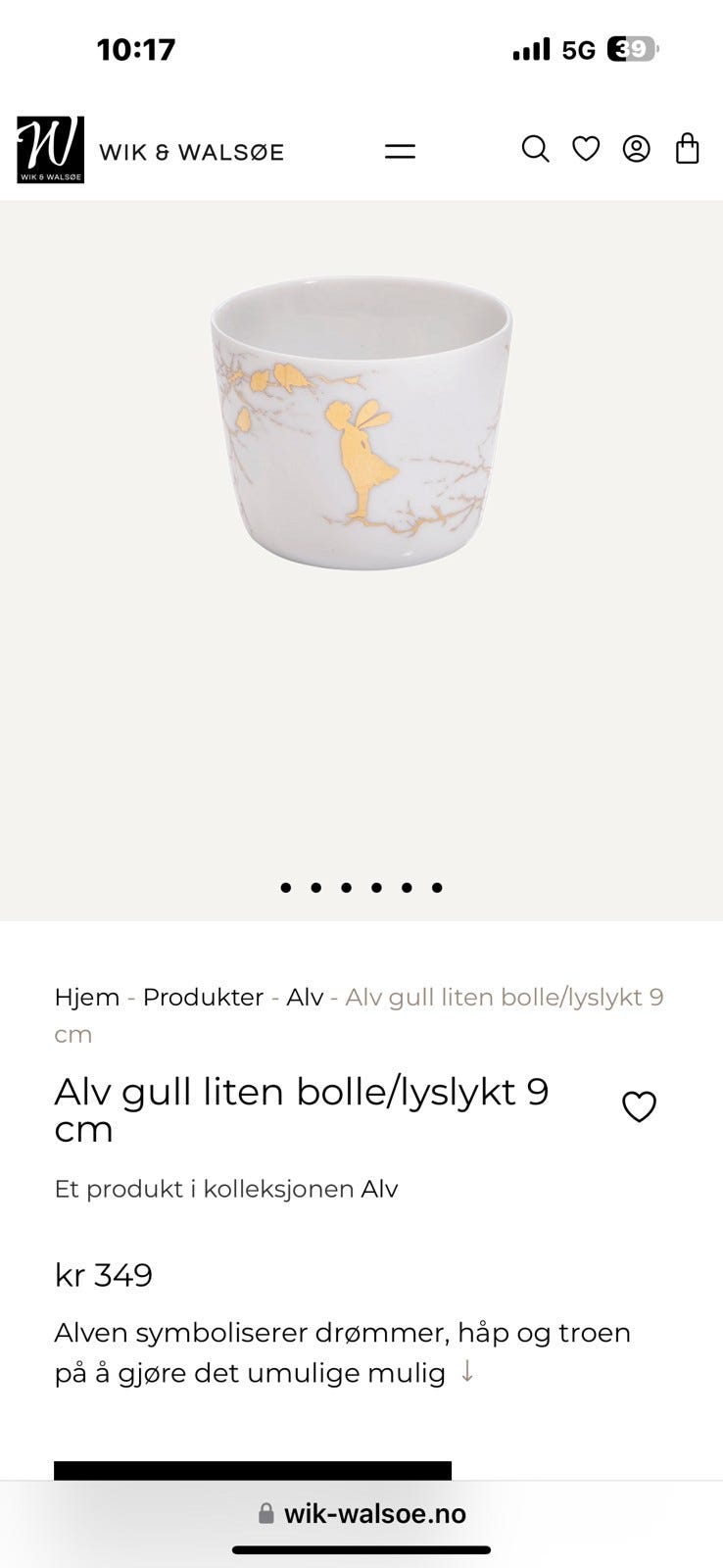The image size is (723, 1568).
Task: Select the third carousel dot
Action: click(x=346, y=887)
